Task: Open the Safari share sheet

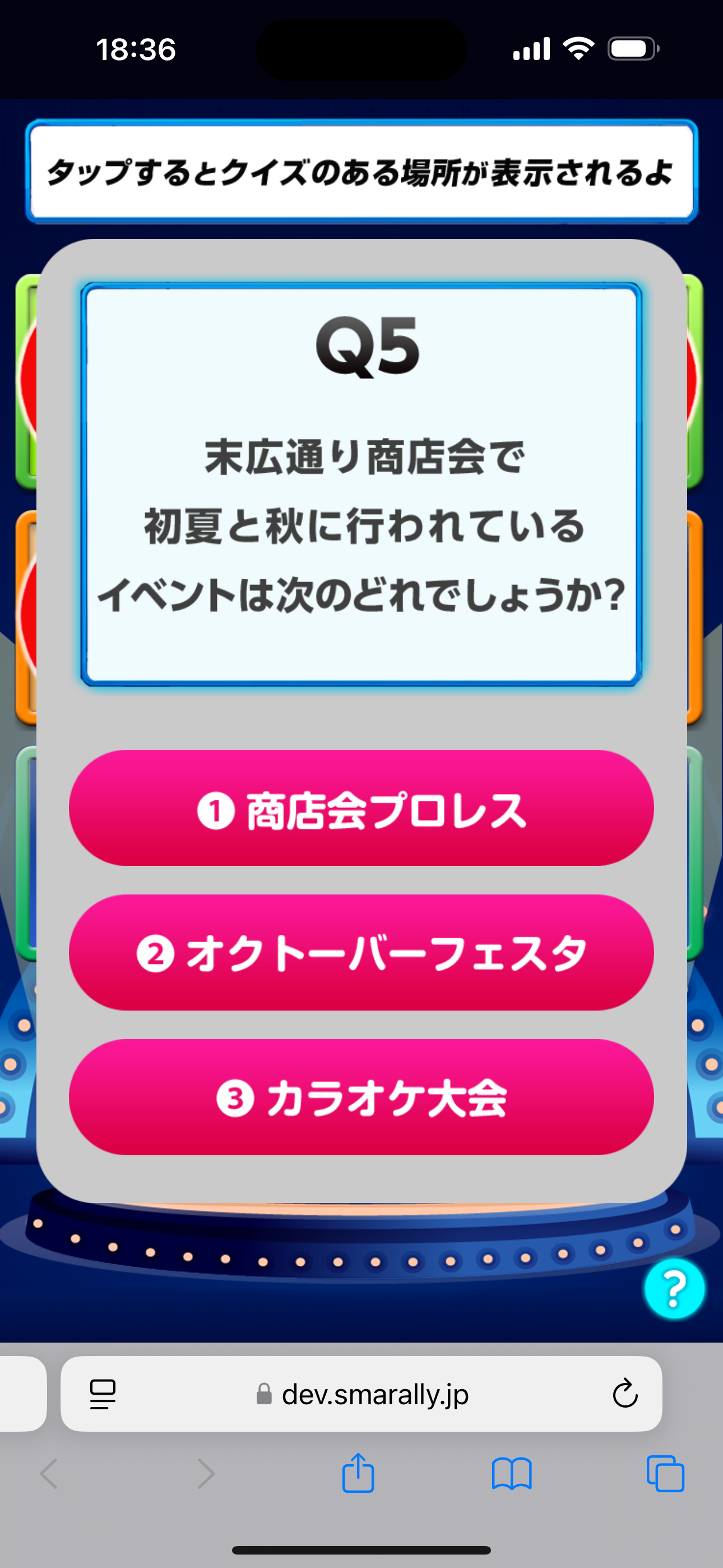Action: [x=358, y=1473]
